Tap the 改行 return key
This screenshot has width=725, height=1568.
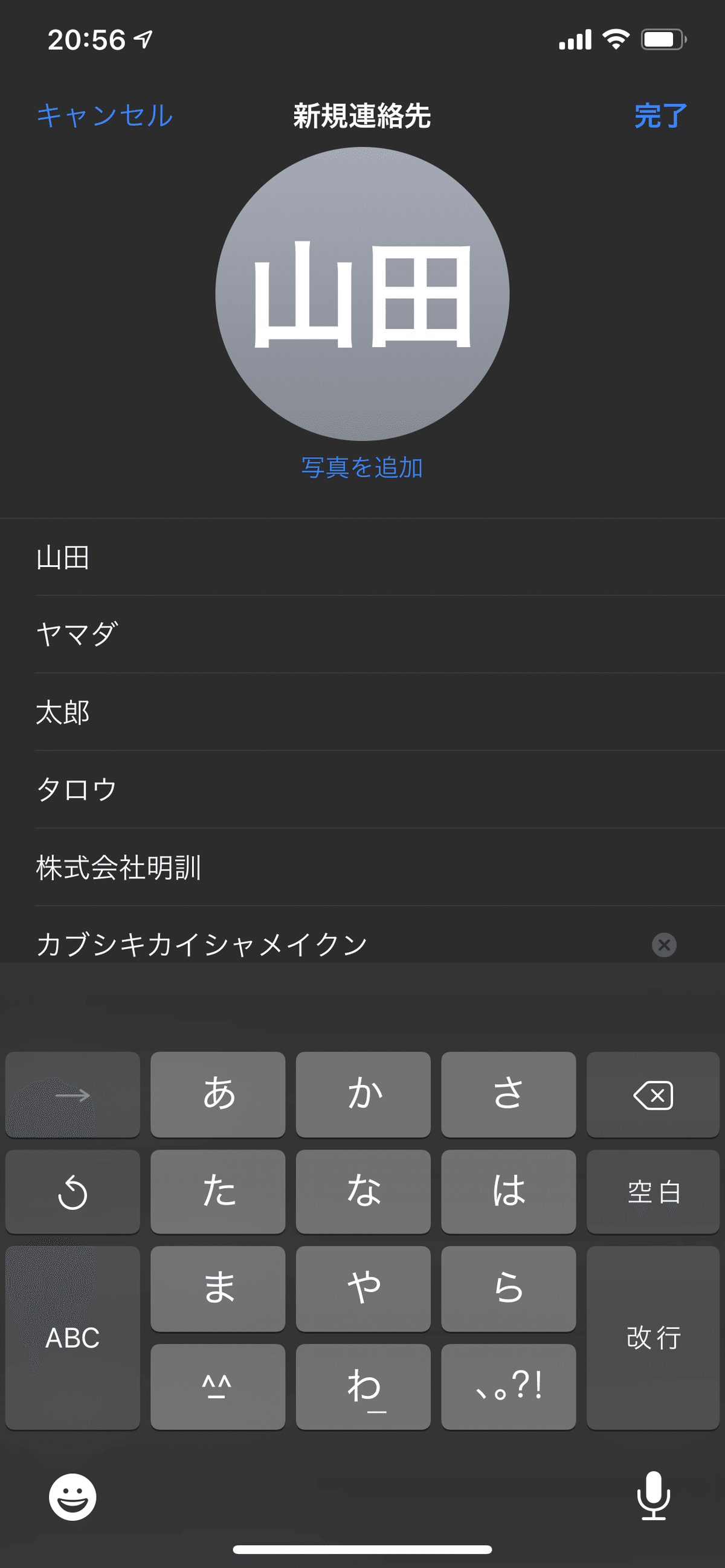653,1338
